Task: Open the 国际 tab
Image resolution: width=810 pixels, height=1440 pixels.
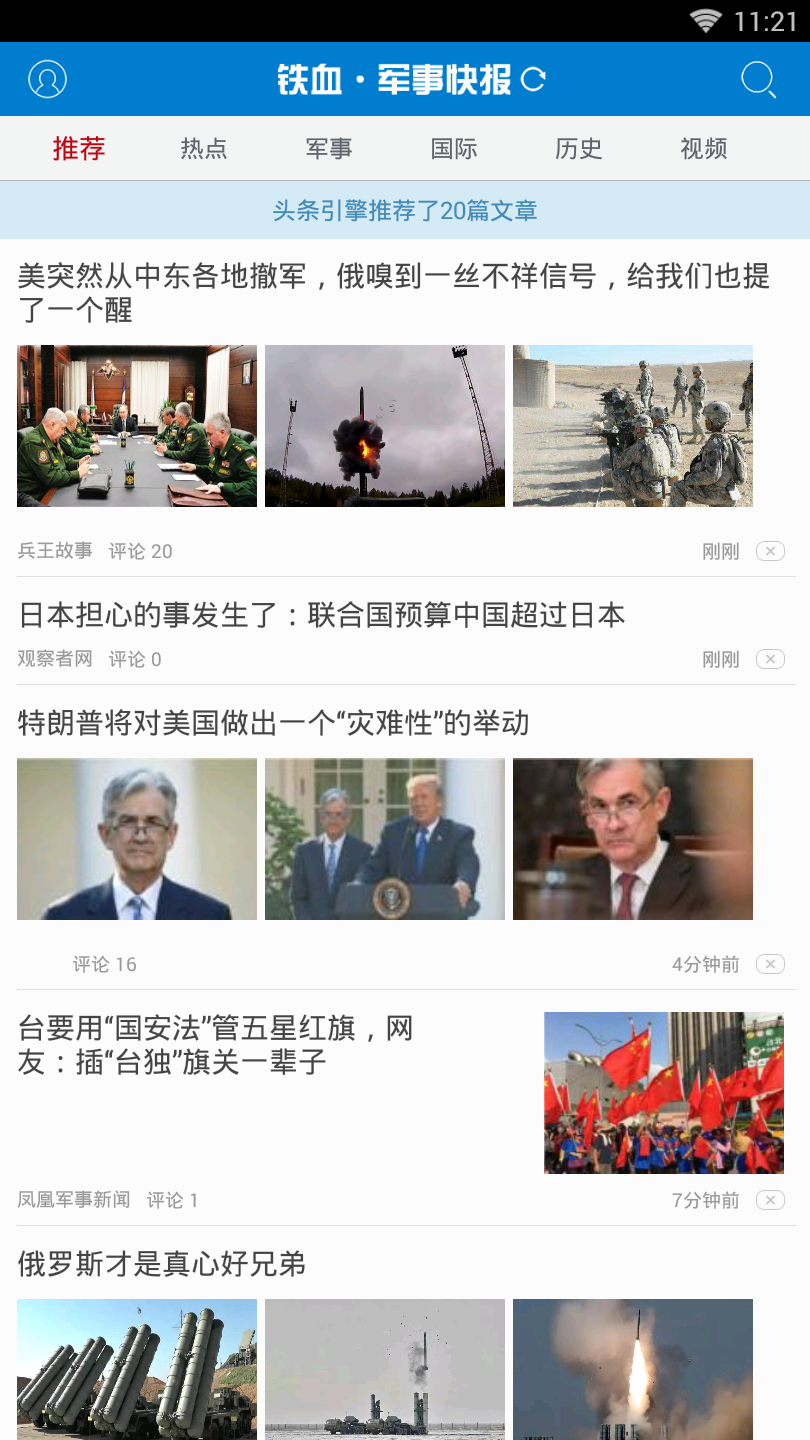Action: coord(454,149)
